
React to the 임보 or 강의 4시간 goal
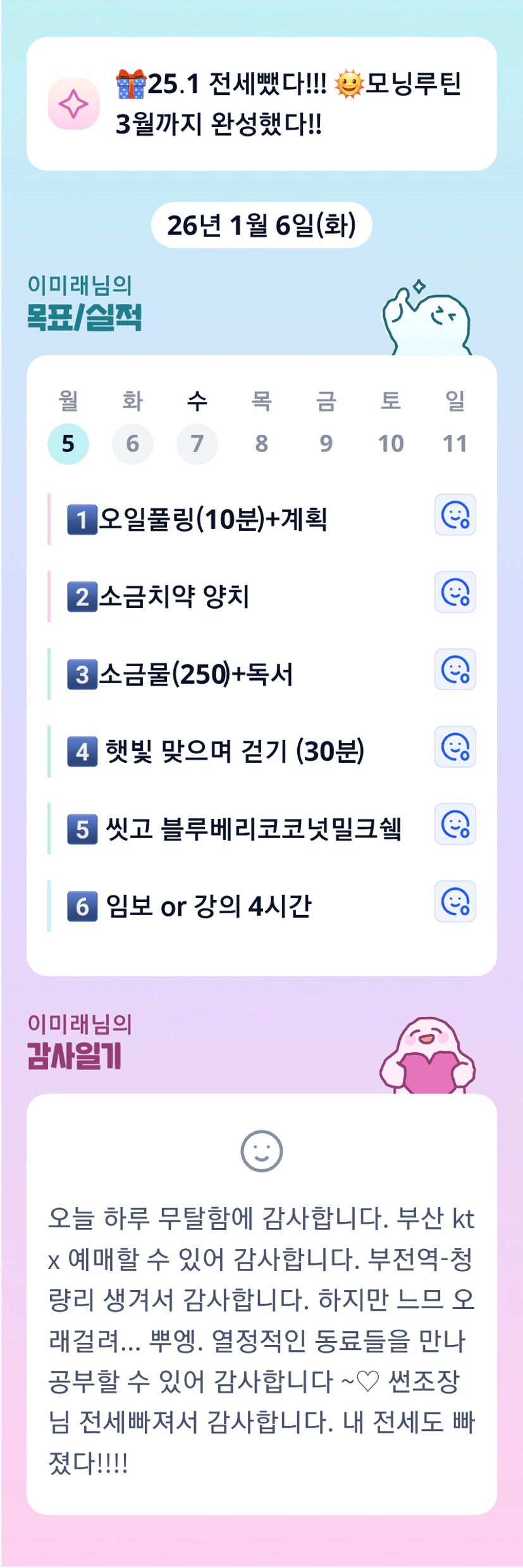point(455,902)
